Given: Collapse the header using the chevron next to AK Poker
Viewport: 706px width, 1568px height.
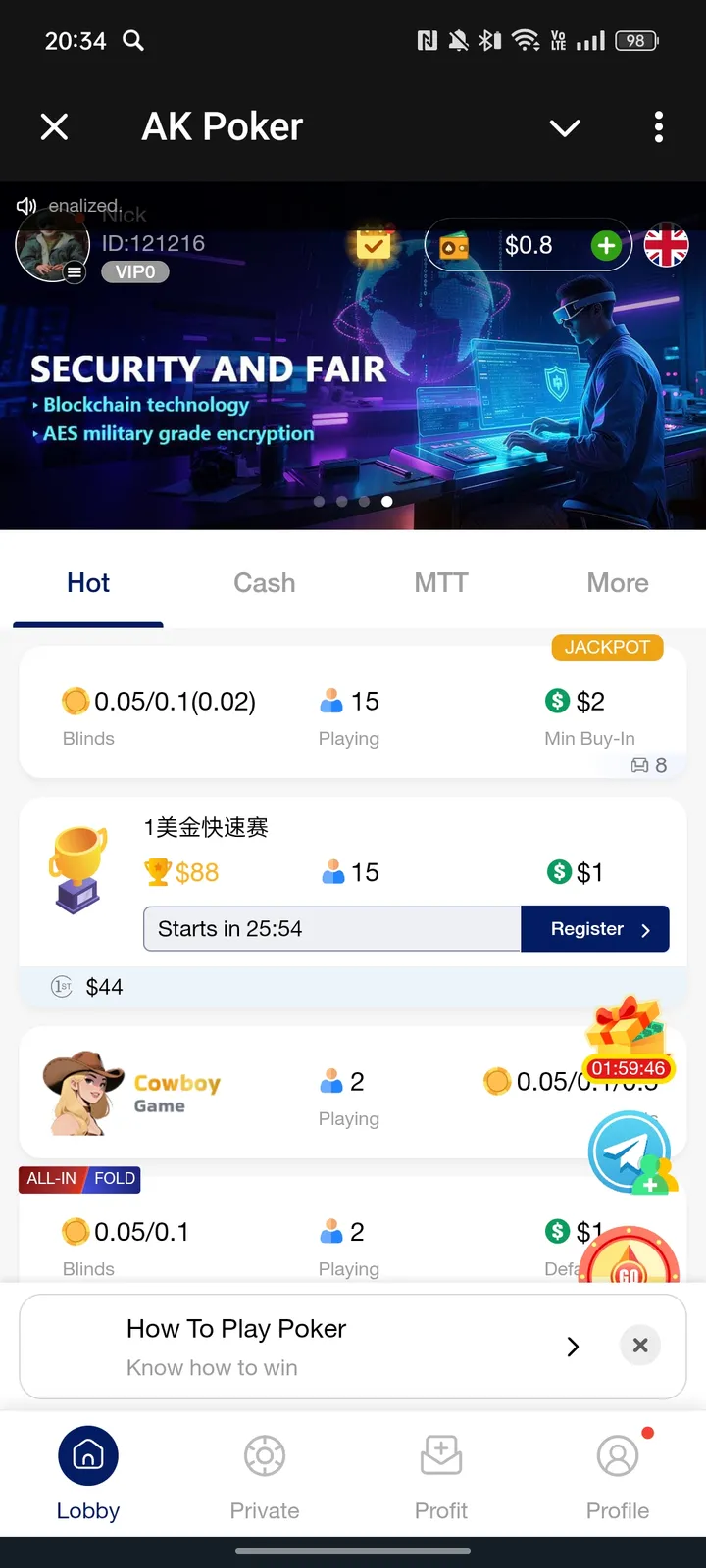Looking at the screenshot, I should point(564,127).
